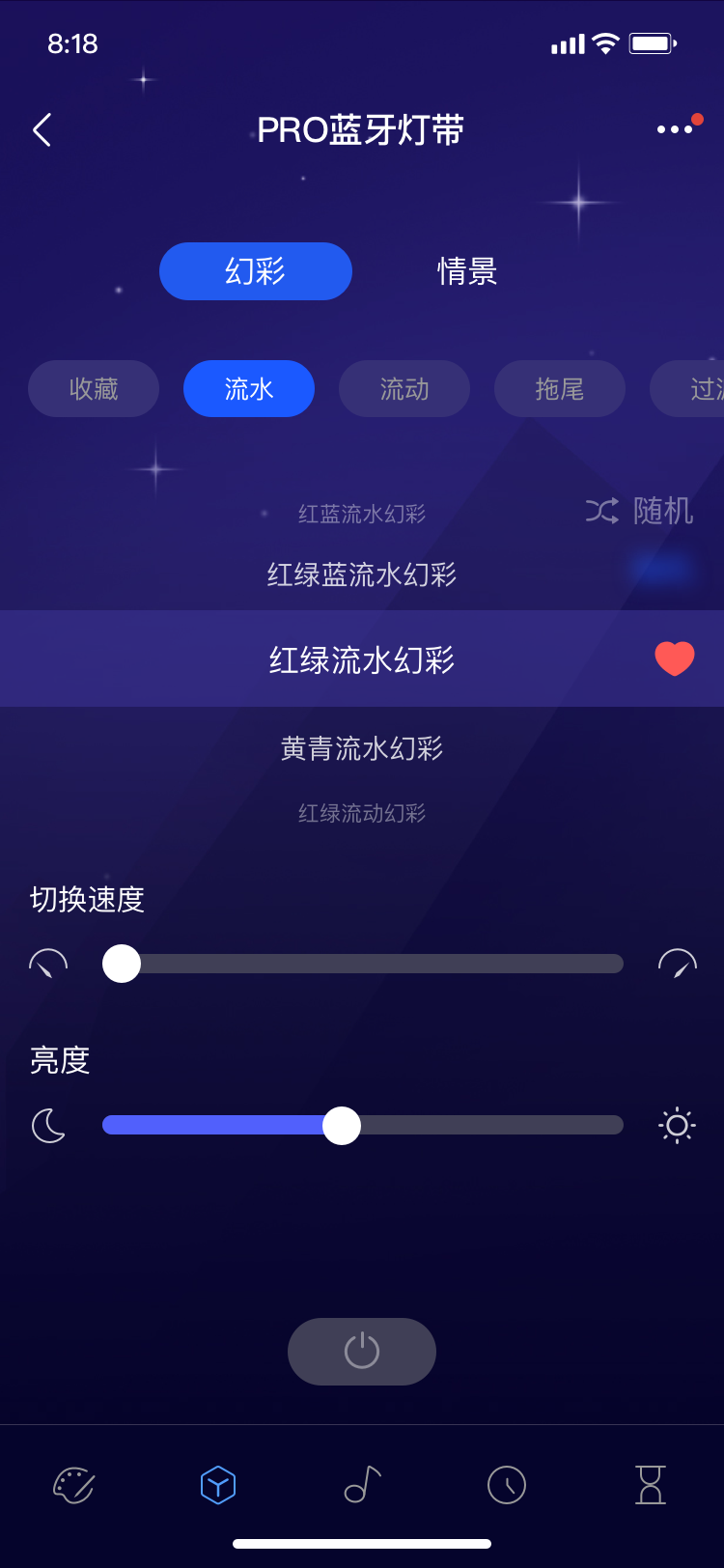This screenshot has width=724, height=1568.
Task: Select the 黄青流水幻彩 effect from the list
Action: tap(362, 747)
